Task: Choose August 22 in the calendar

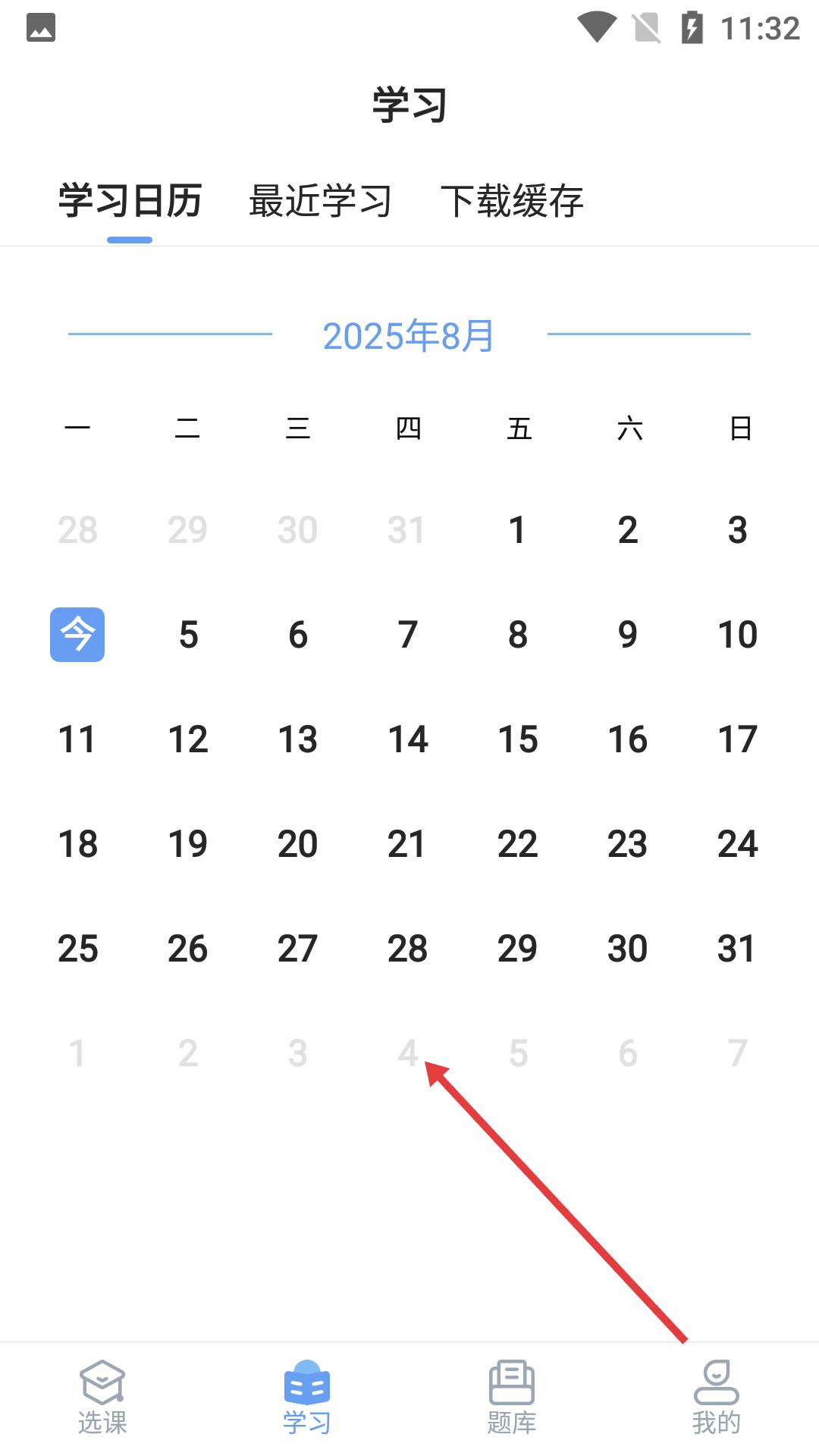Action: [x=518, y=844]
